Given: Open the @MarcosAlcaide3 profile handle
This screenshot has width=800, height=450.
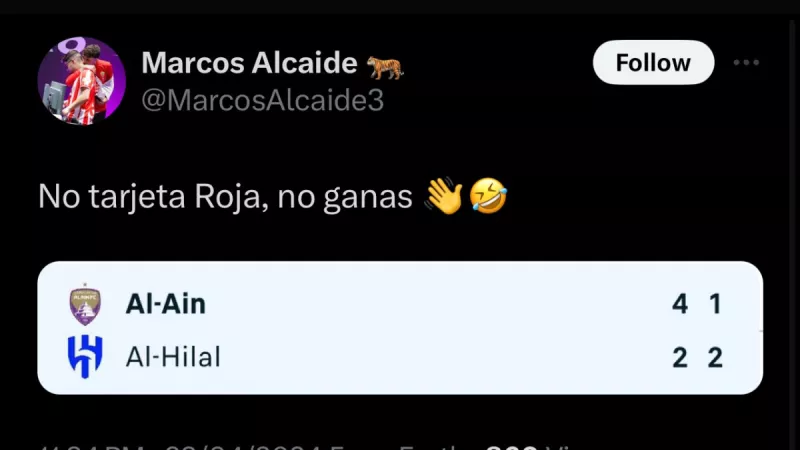Looking at the screenshot, I should pyautogui.click(x=263, y=101).
